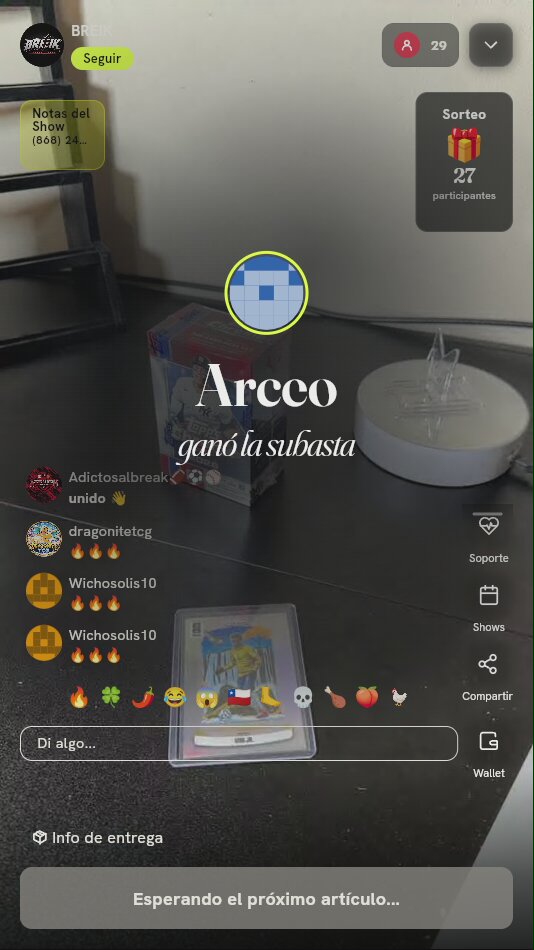Open the Notas del Show card
The height and width of the screenshot is (950, 534).
(x=62, y=135)
